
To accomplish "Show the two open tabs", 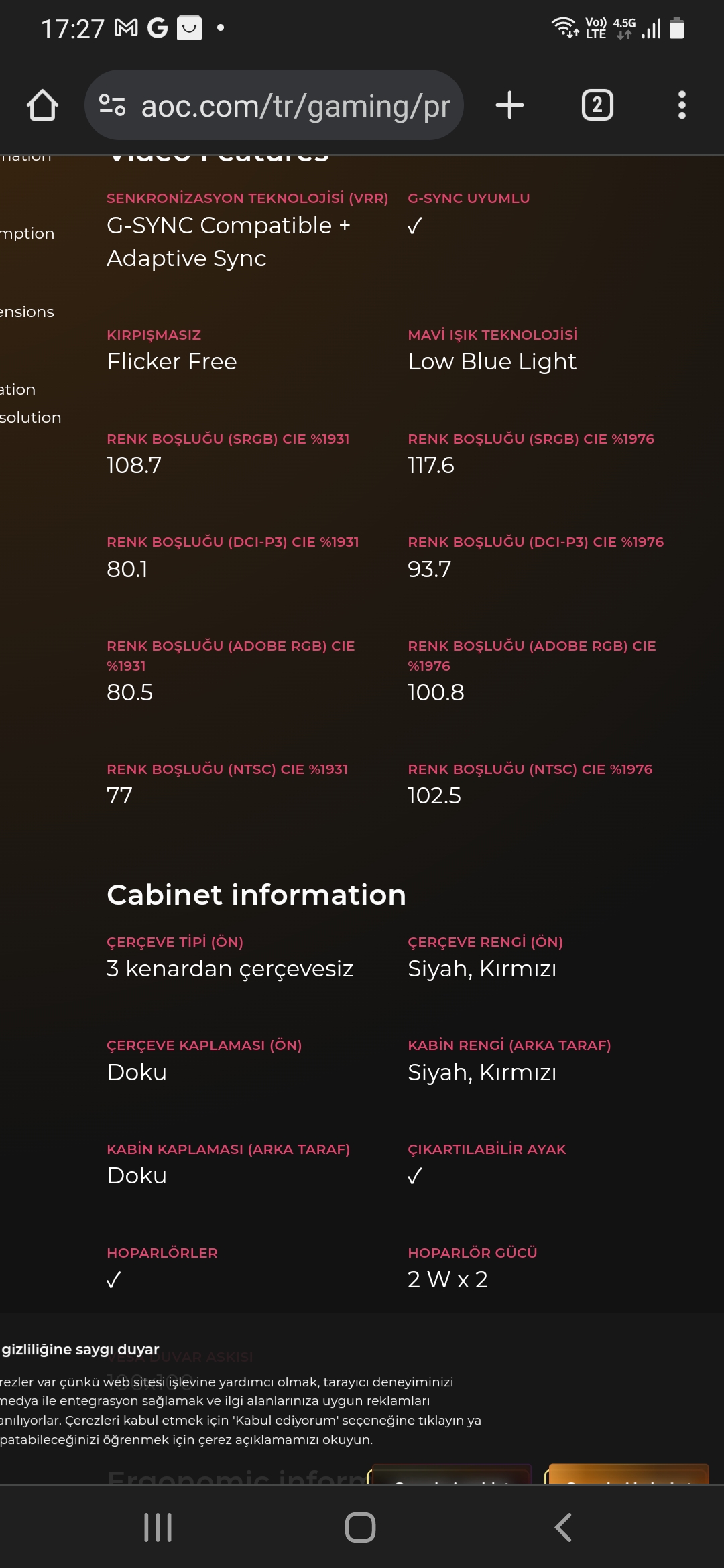I will click(597, 105).
